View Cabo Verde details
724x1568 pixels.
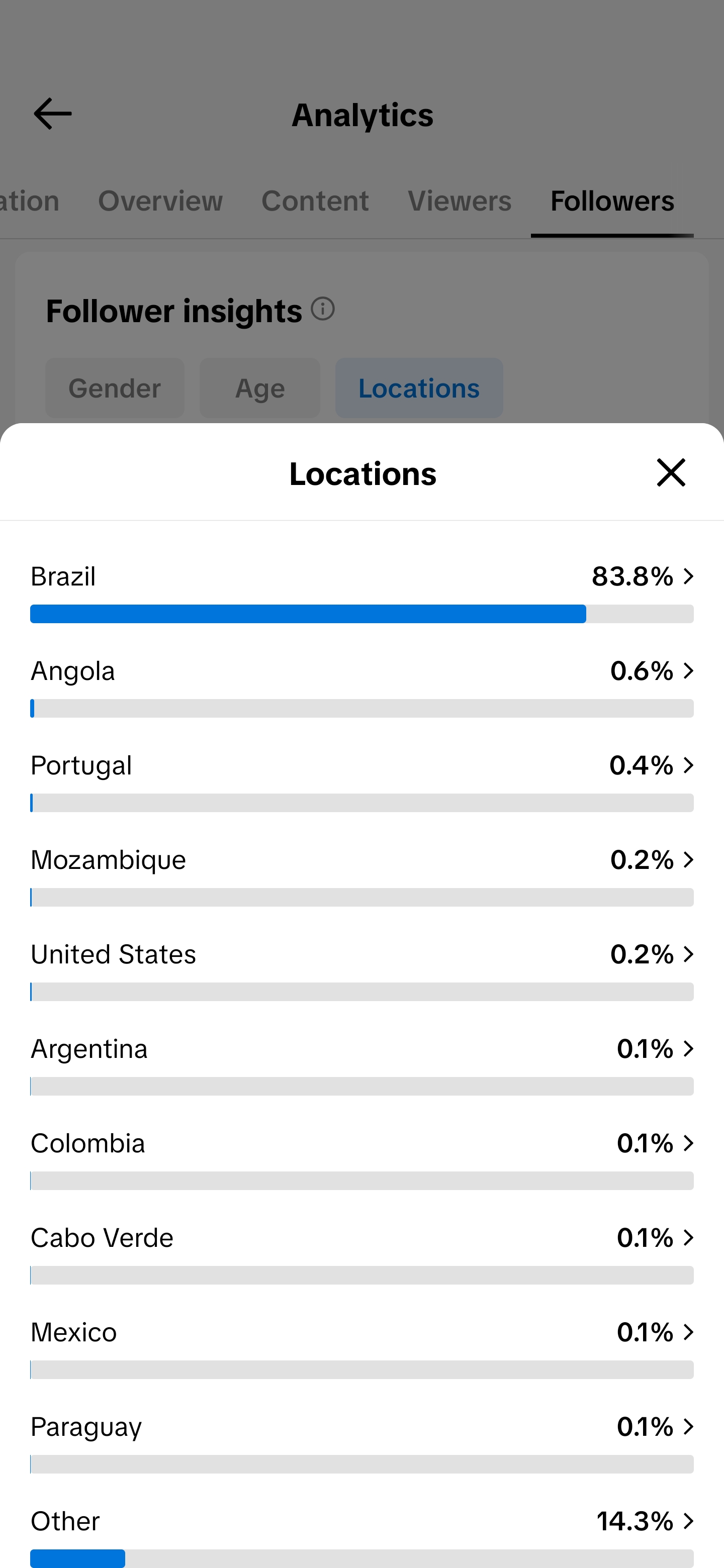361,1253
